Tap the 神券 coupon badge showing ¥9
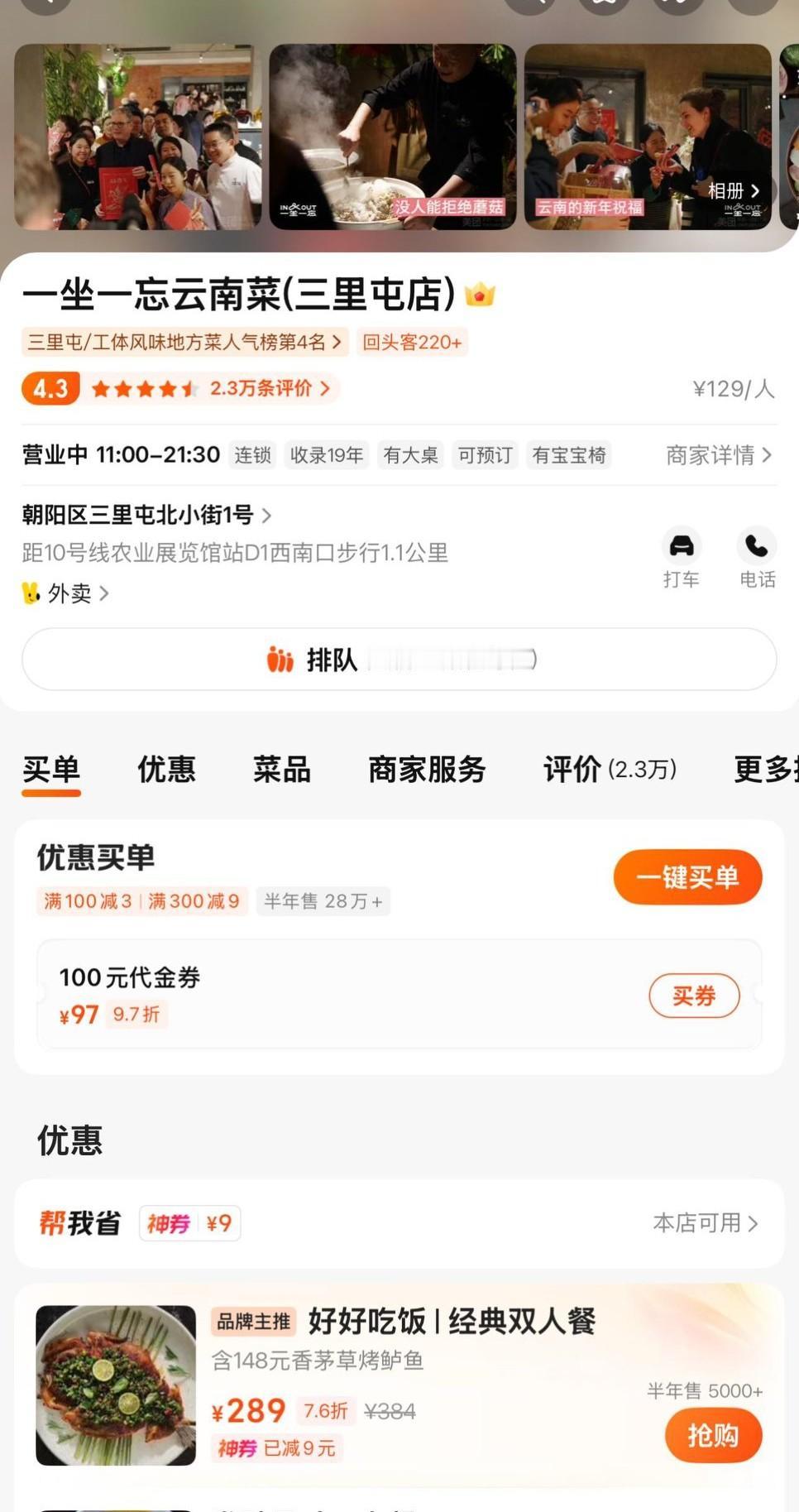799x1512 pixels. tap(189, 1222)
